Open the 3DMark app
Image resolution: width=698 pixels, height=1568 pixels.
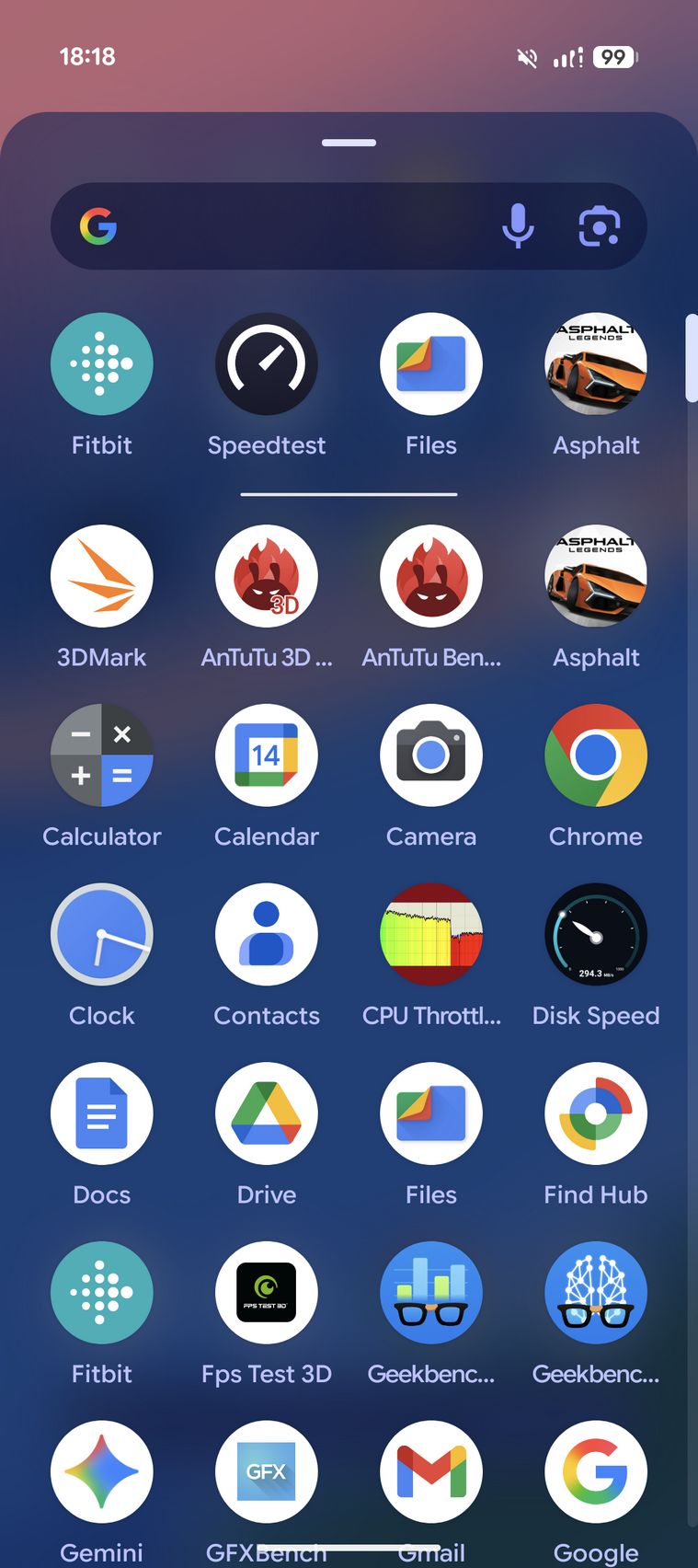point(102,577)
